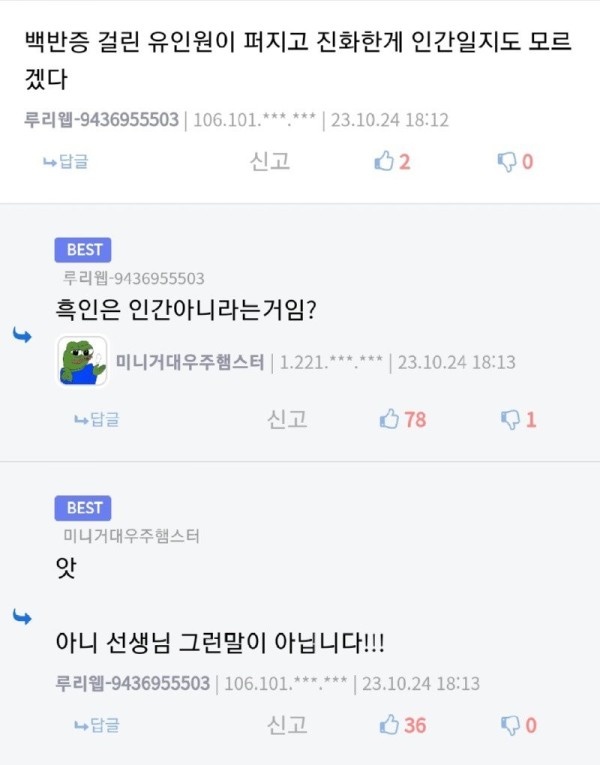Report 미니거대우주햄스터's comment

pyautogui.click(x=287, y=420)
